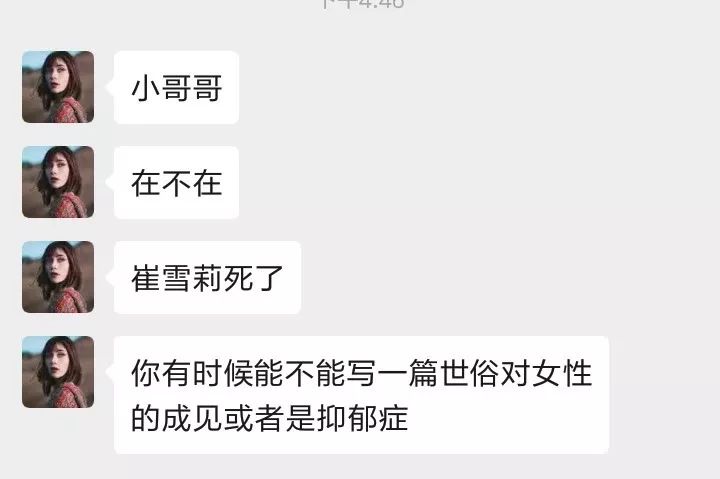Image resolution: width=720 pixels, height=479 pixels.
Task: View profile from avatar beside 崔雪莉死了
Action: (58, 277)
